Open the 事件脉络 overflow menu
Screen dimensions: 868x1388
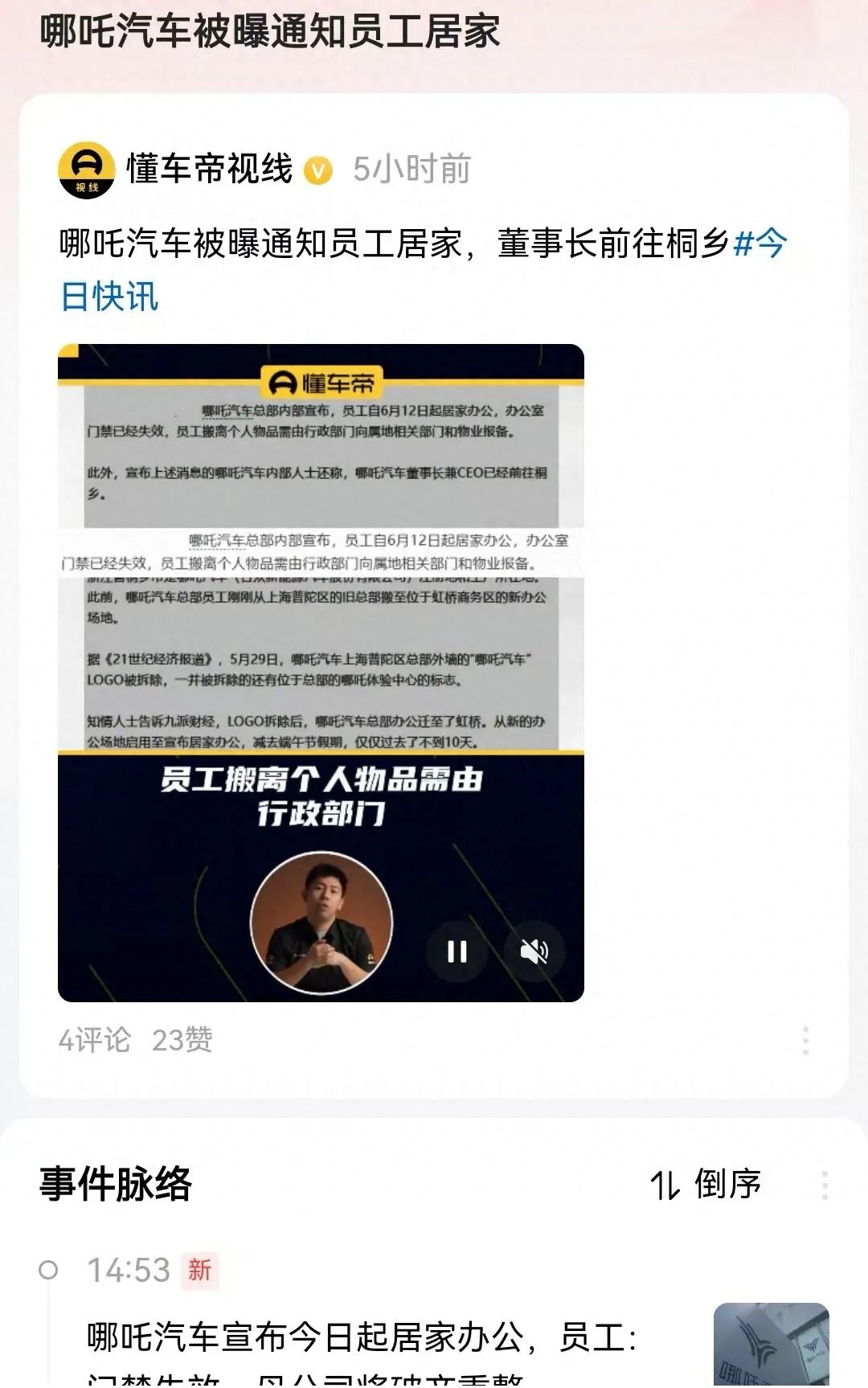pyautogui.click(x=825, y=1185)
